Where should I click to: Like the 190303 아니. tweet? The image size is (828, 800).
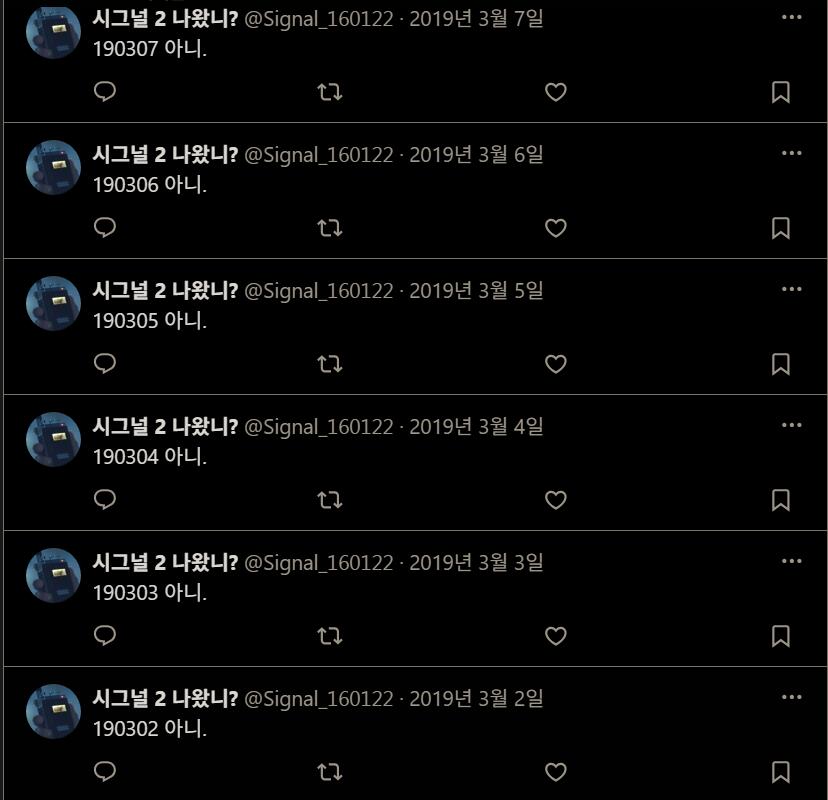click(556, 636)
